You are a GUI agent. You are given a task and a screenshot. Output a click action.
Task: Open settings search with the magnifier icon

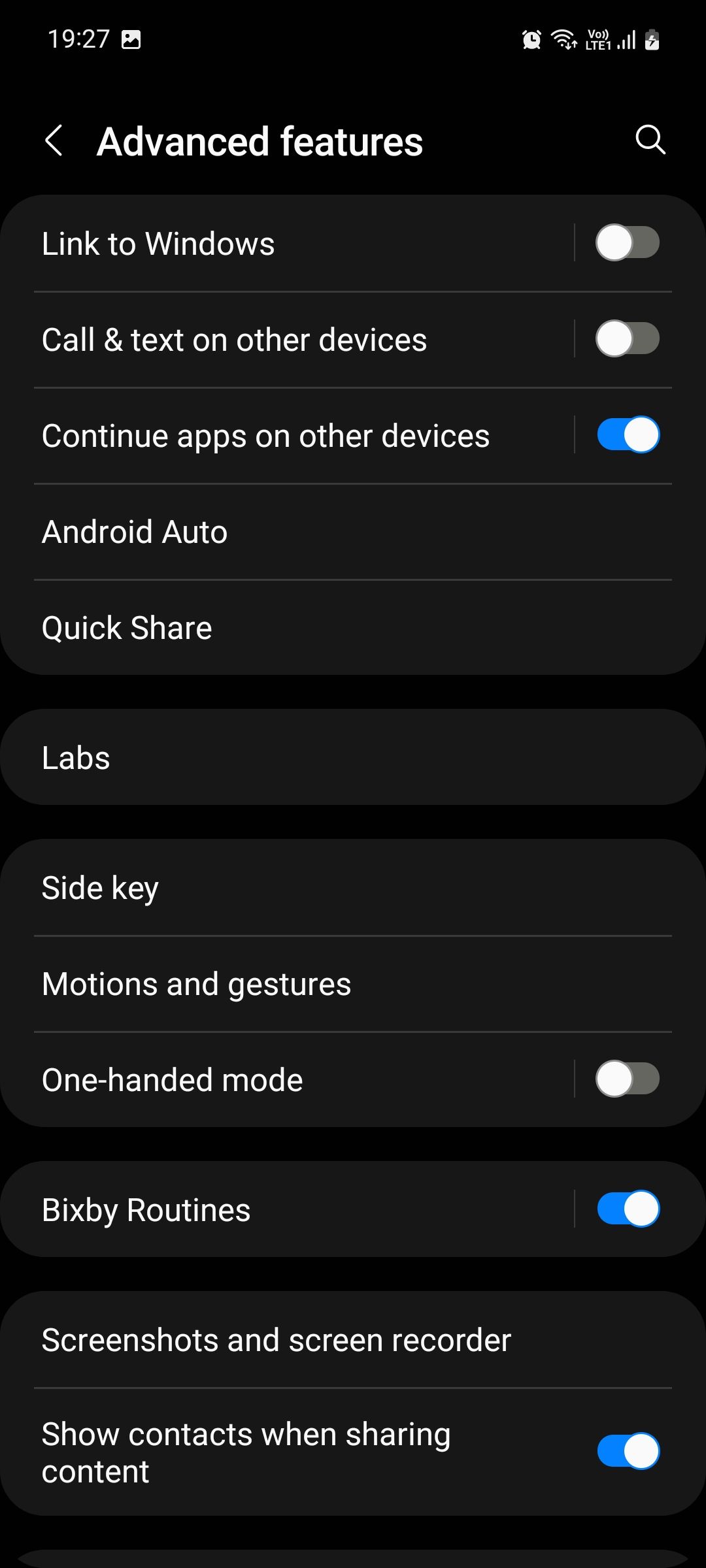coord(650,140)
